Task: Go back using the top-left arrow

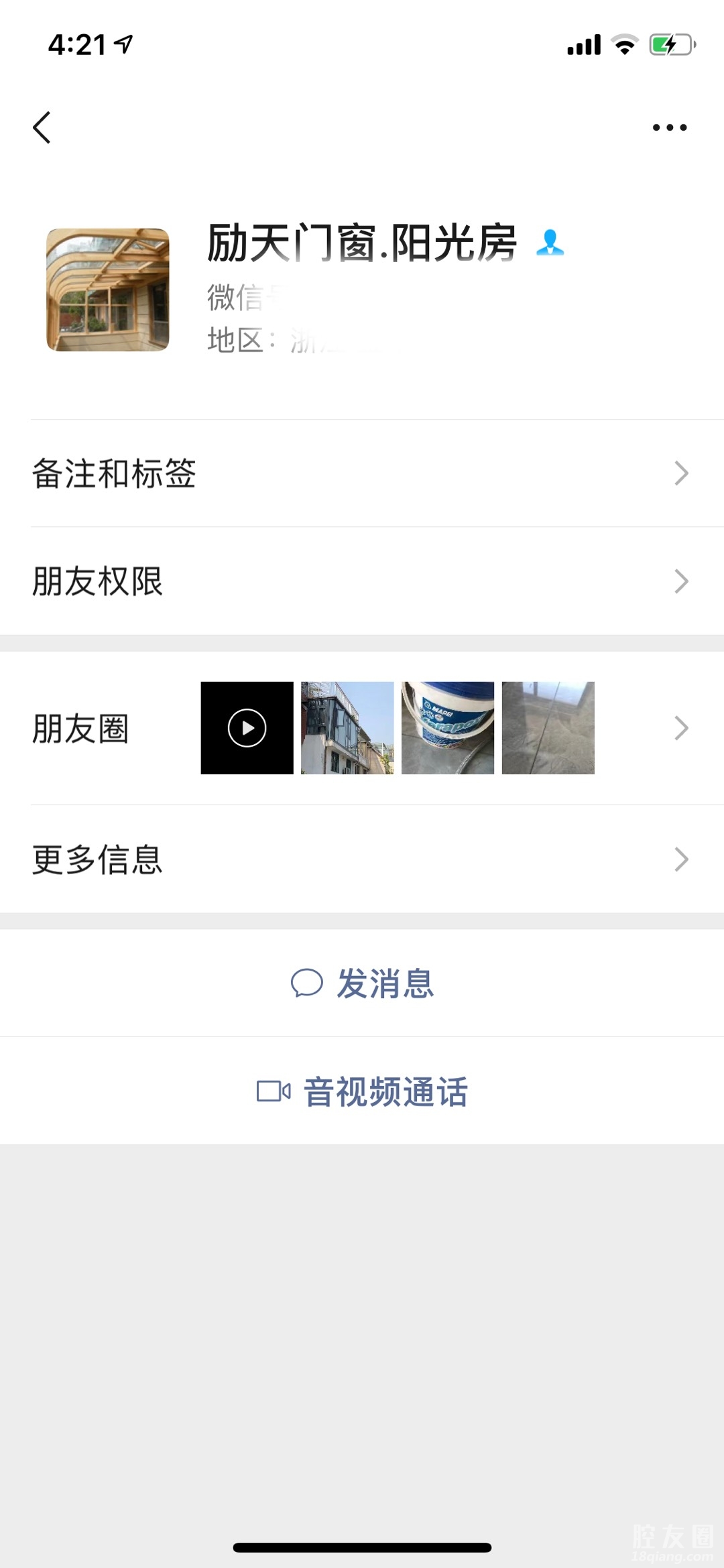Action: (42, 127)
